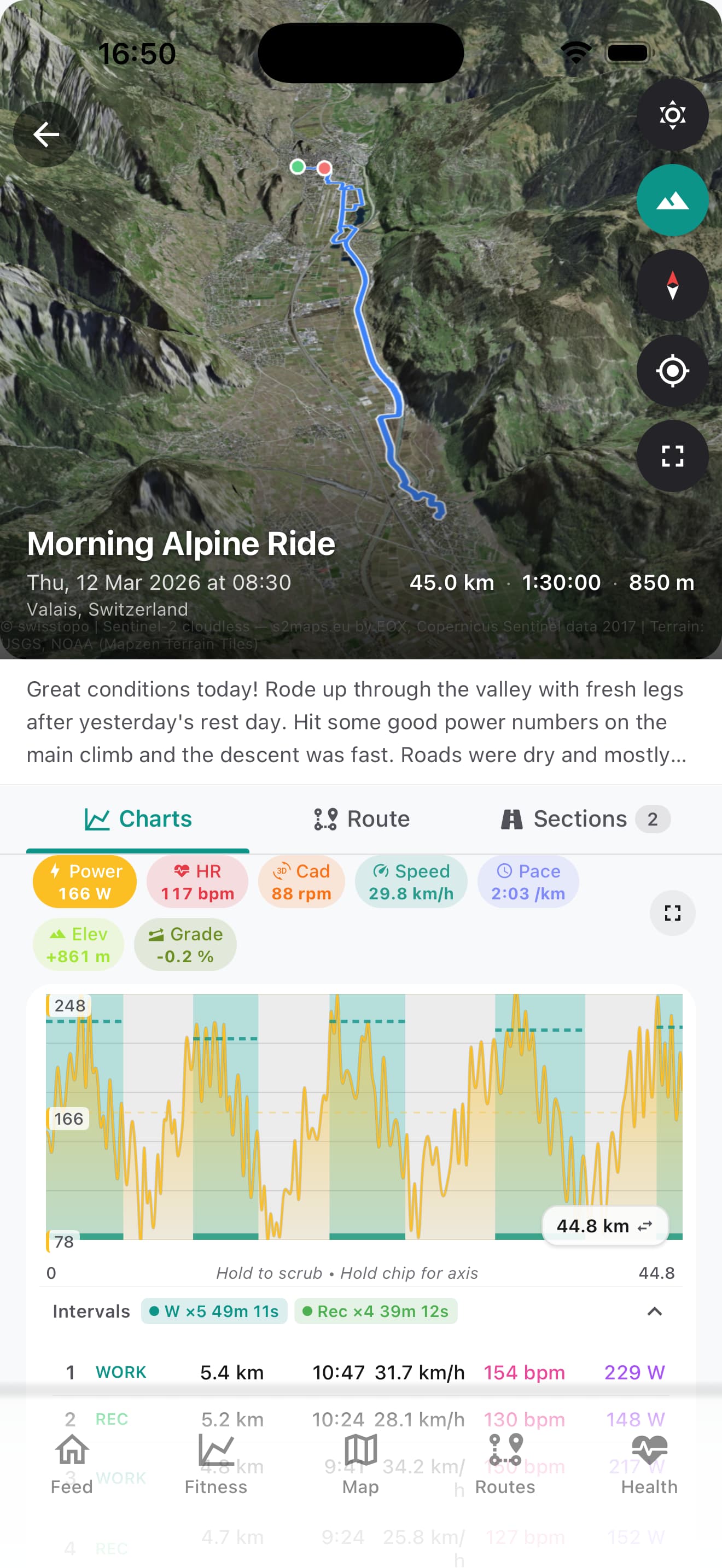Show cadence with the Cad chip
The height and width of the screenshot is (1568, 722).
pos(301,881)
